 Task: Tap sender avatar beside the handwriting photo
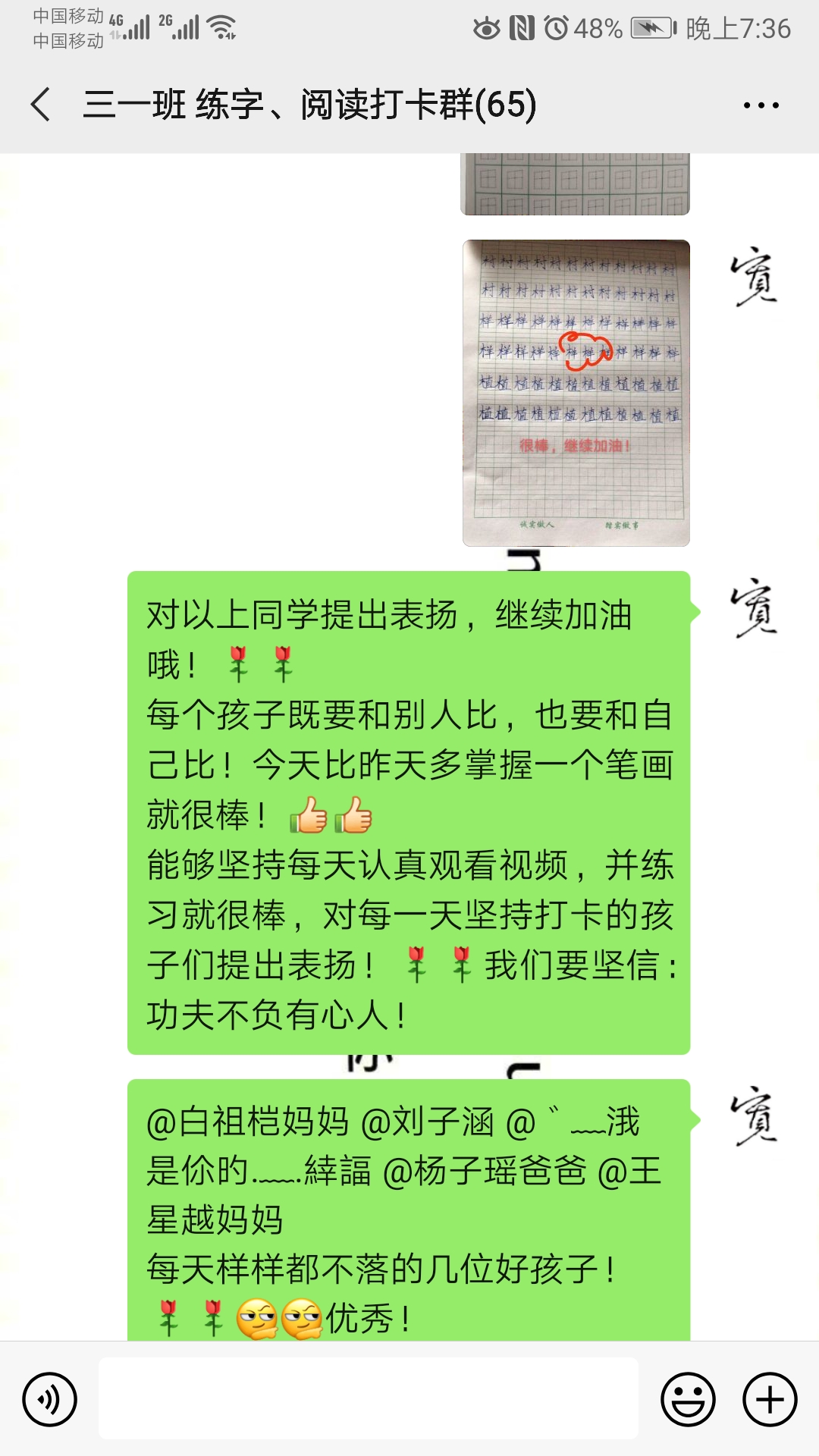pos(753,276)
